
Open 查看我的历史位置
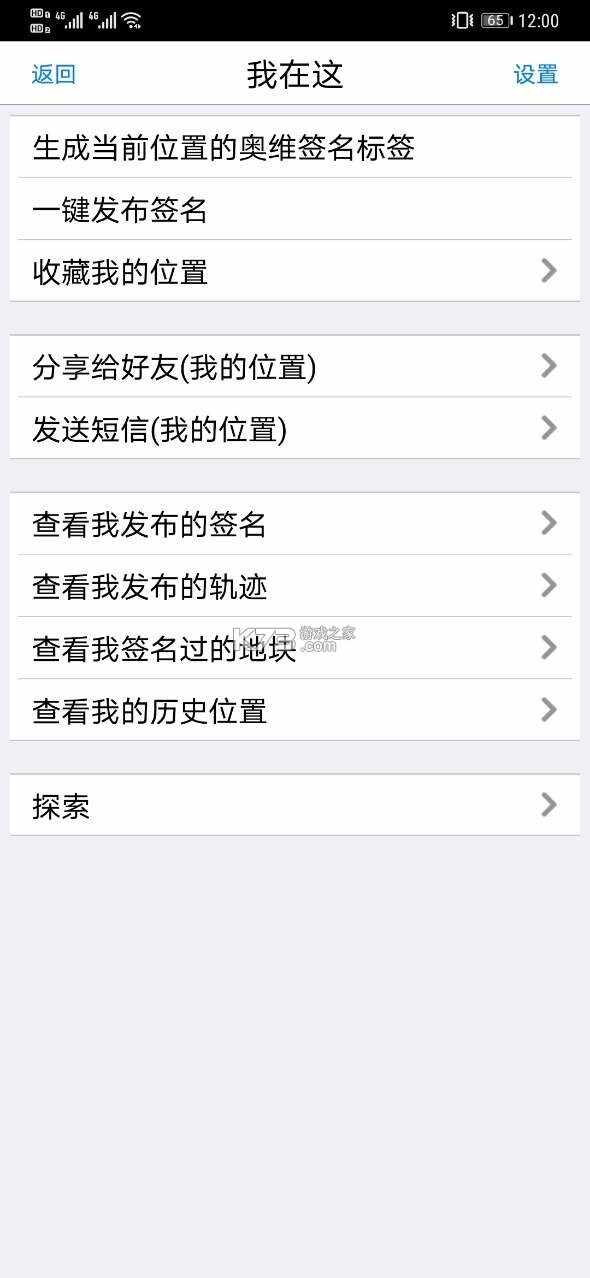[x=295, y=709]
